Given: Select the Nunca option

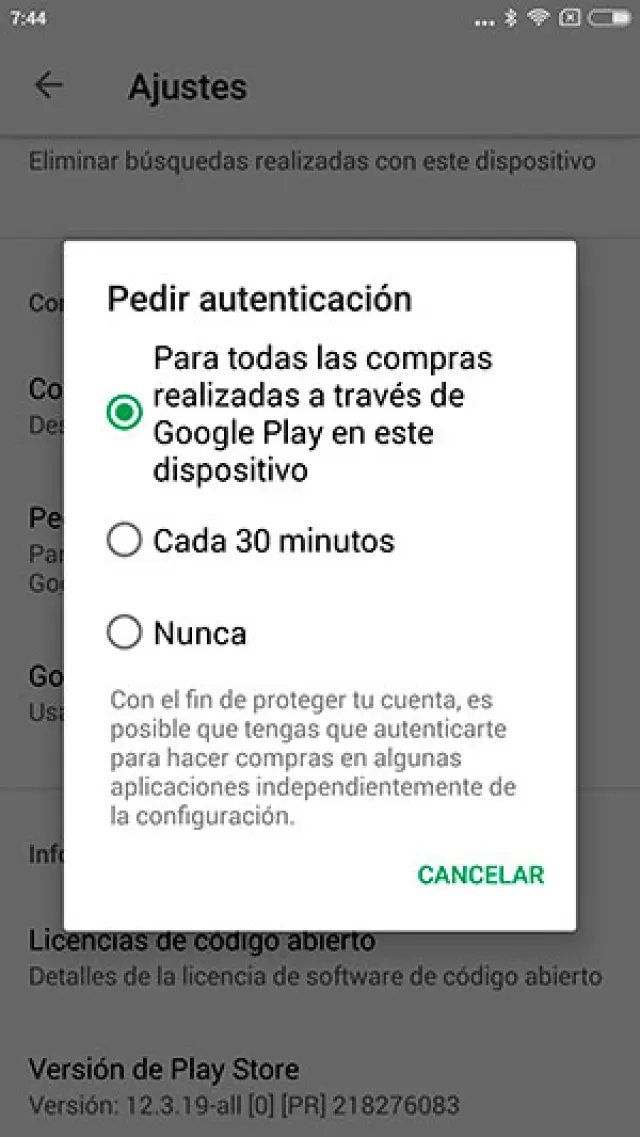Looking at the screenshot, I should (125, 632).
